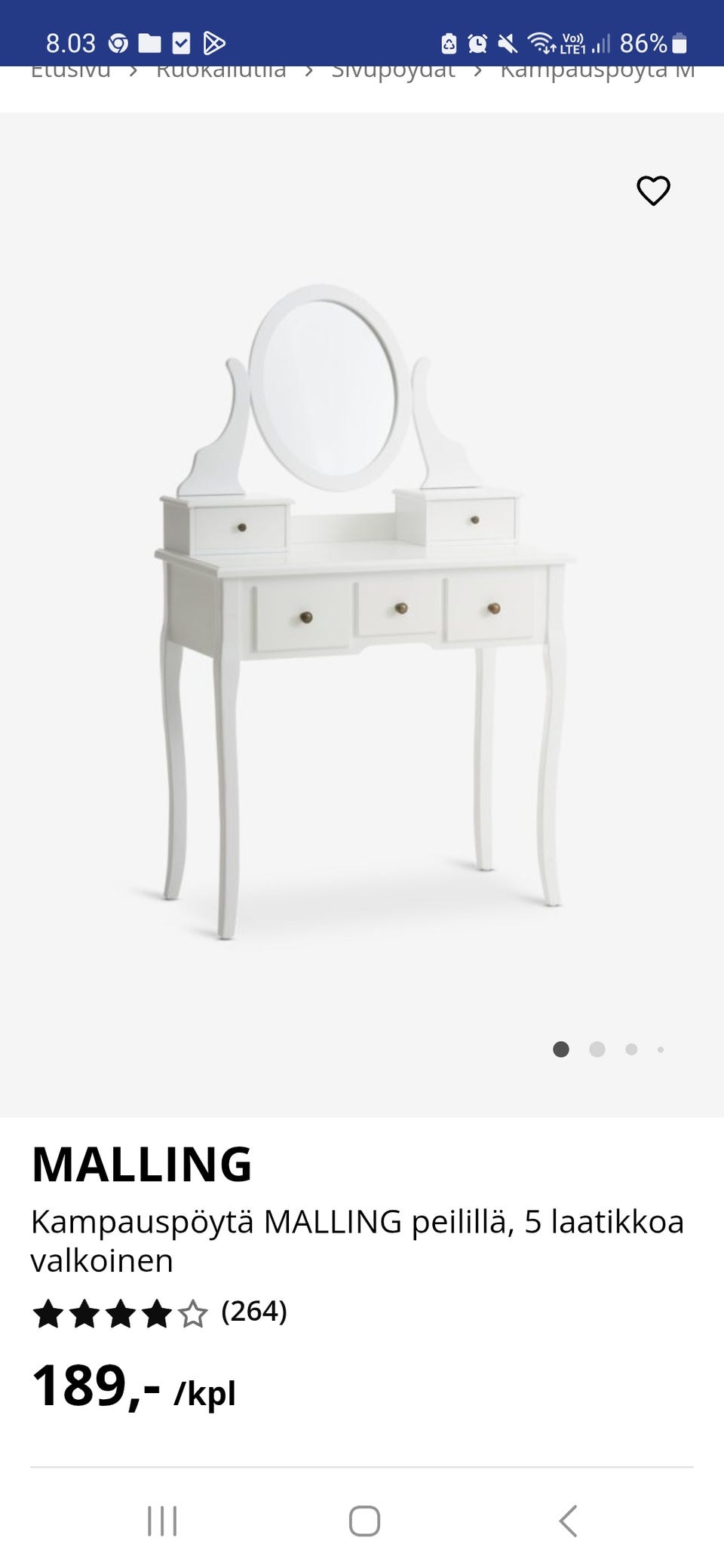
Task: Show recent apps from the navigation bar
Action: [162, 1521]
